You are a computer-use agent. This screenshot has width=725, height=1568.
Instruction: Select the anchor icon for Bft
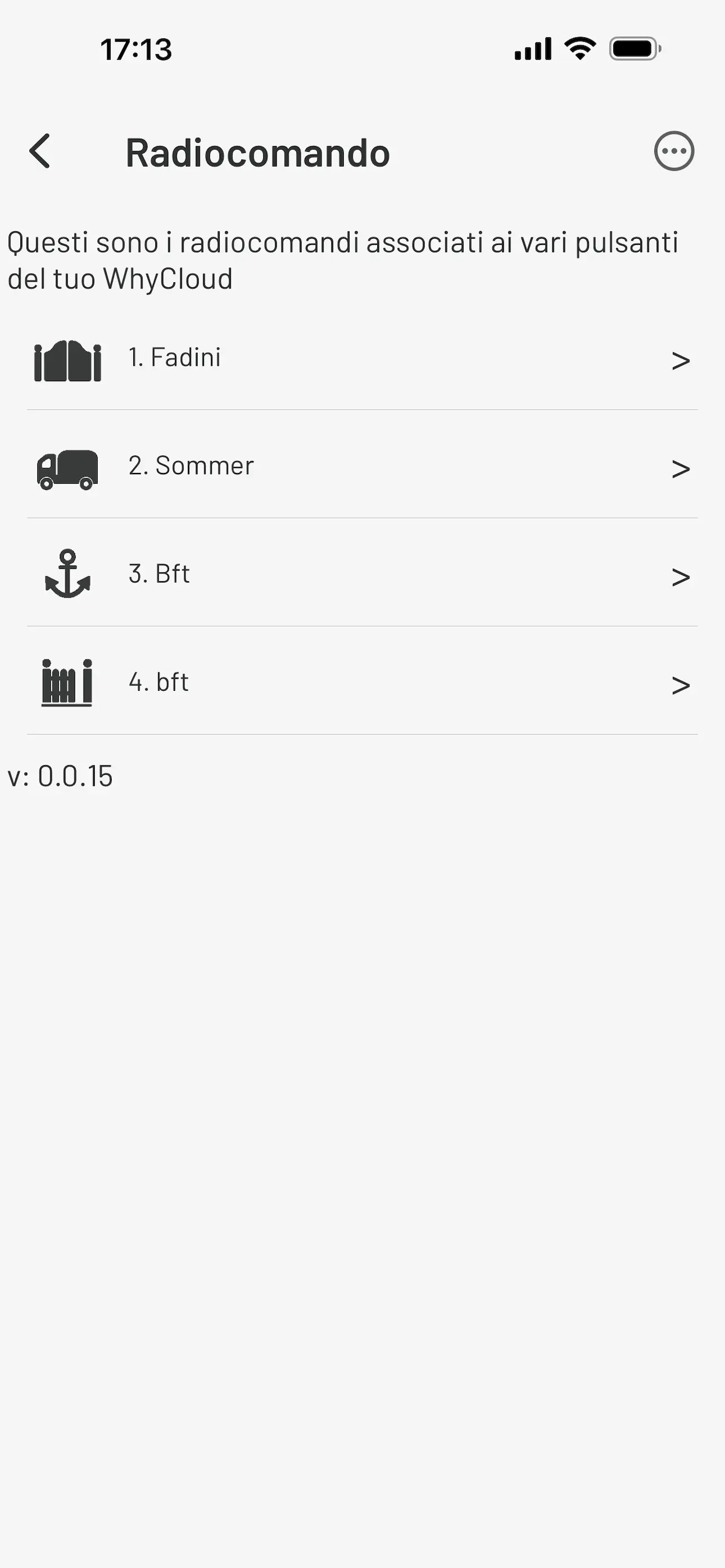click(68, 575)
